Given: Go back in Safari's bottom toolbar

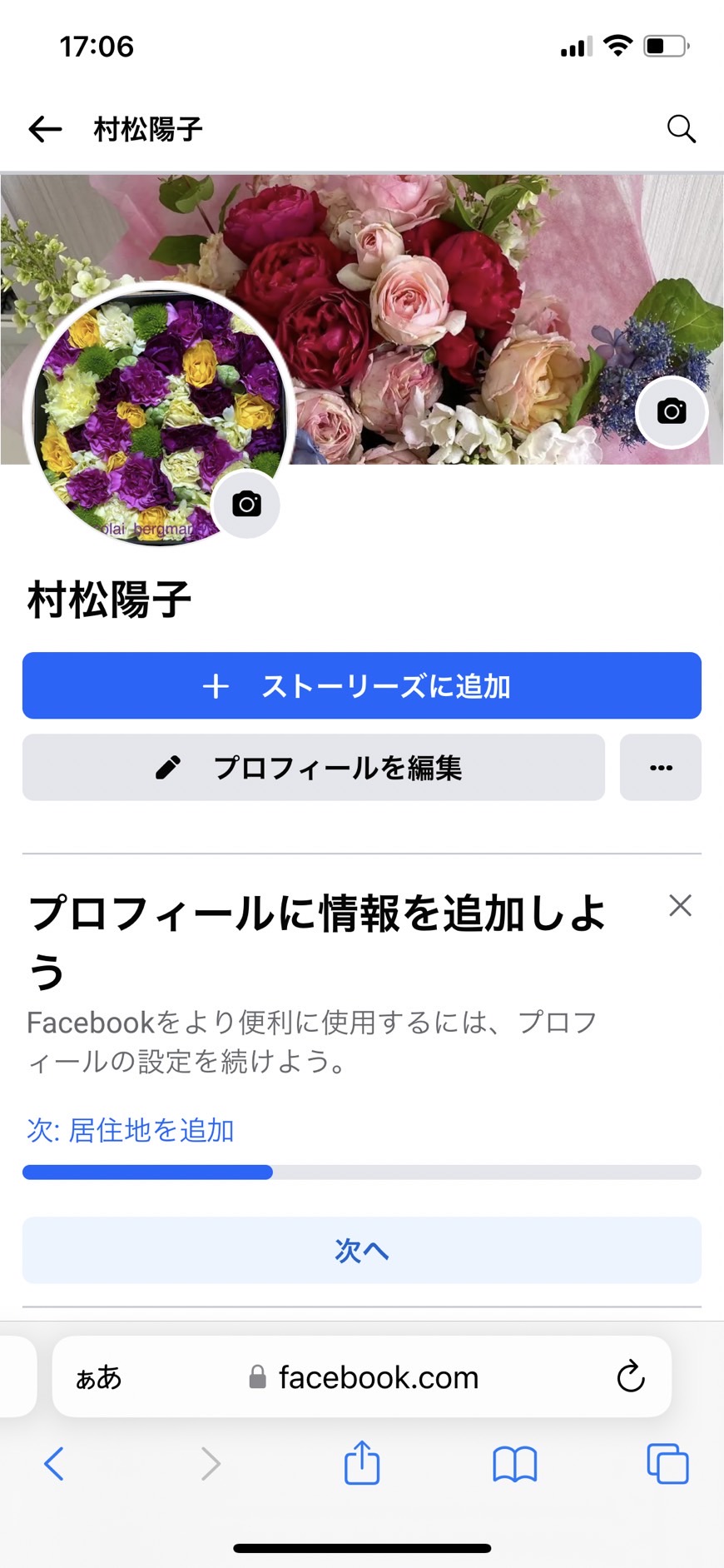Looking at the screenshot, I should (54, 1463).
